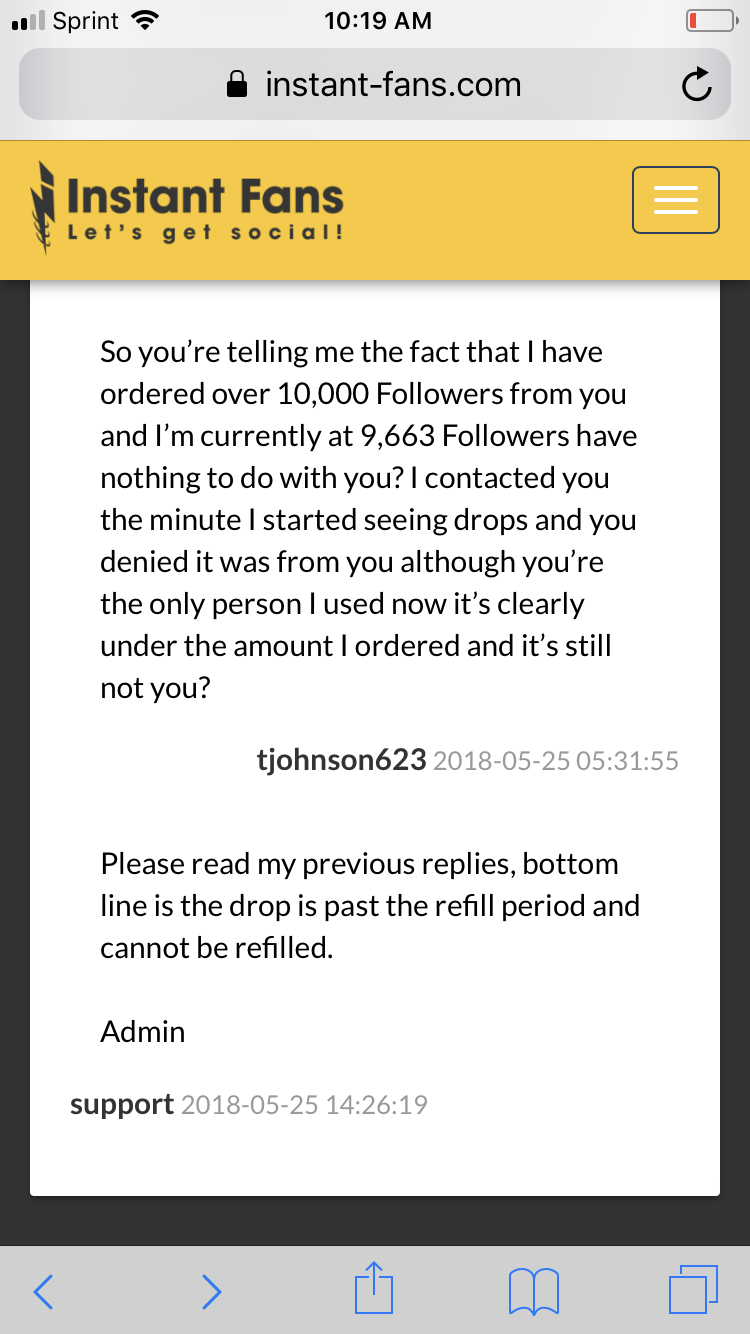Open the hamburger navigation menu
This screenshot has height=1334, width=750.
click(676, 200)
